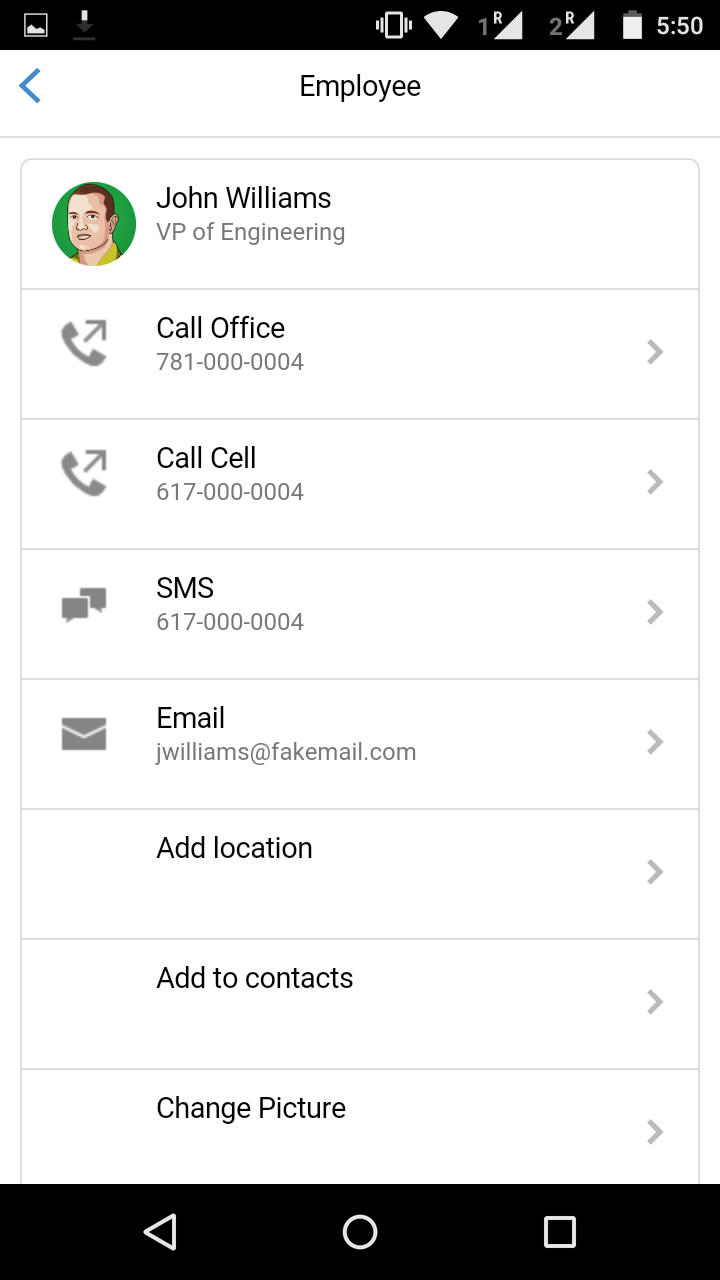The width and height of the screenshot is (720, 1280).
Task: Open the recent apps overview
Action: pos(559,1232)
